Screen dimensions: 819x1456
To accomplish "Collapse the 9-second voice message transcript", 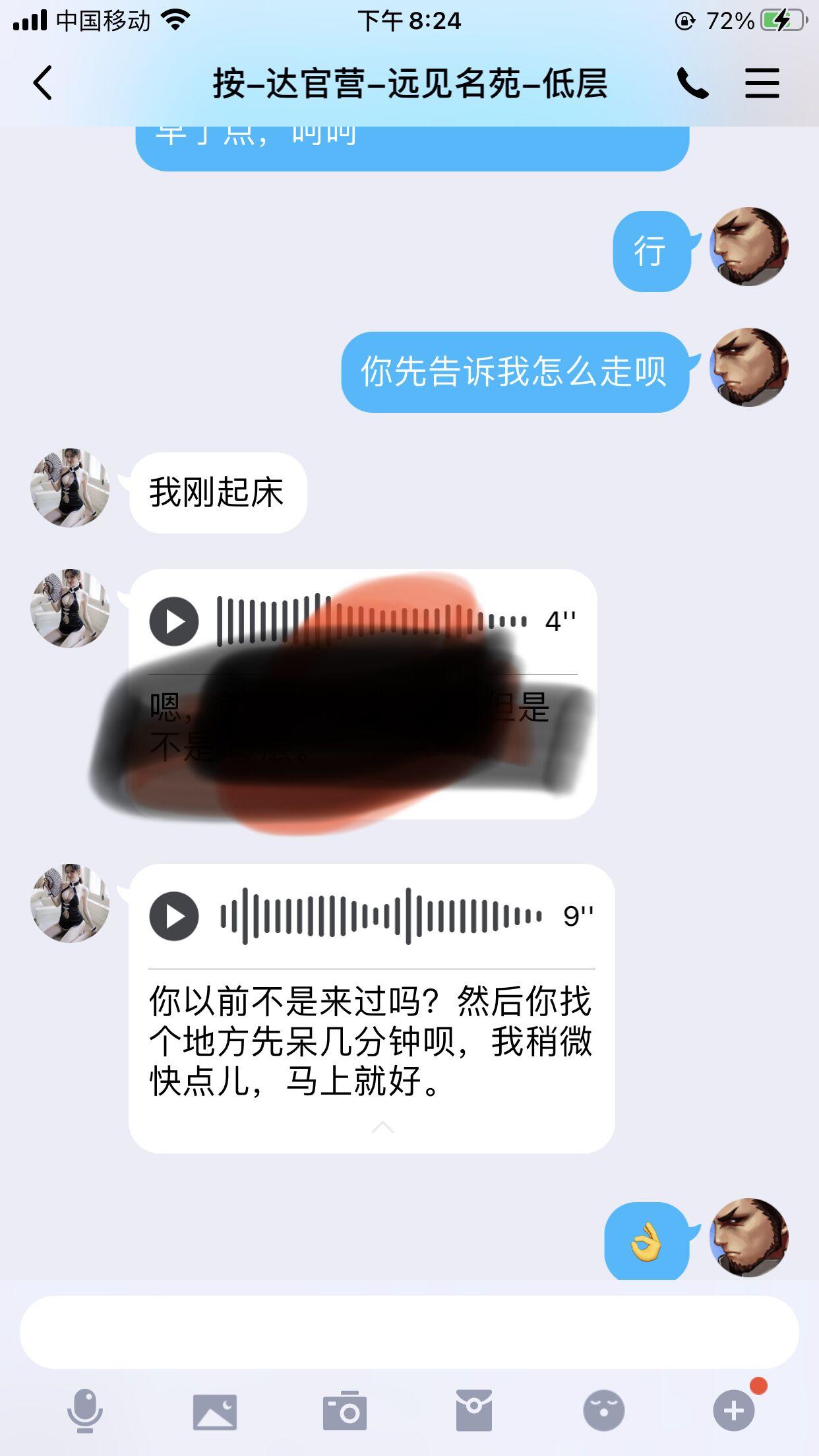I will click(382, 1127).
